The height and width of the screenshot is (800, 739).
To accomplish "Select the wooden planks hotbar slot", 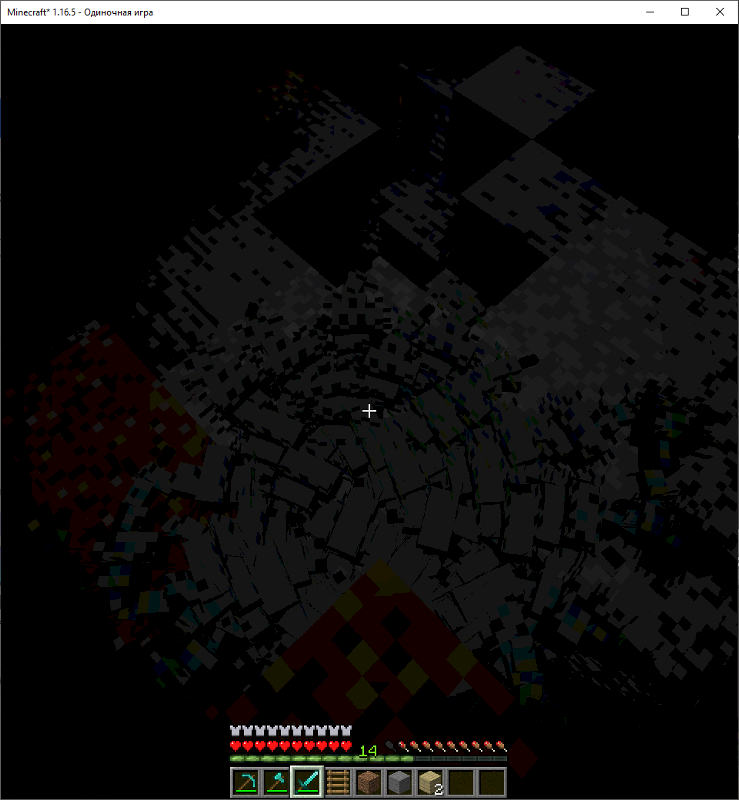I will tap(431, 781).
